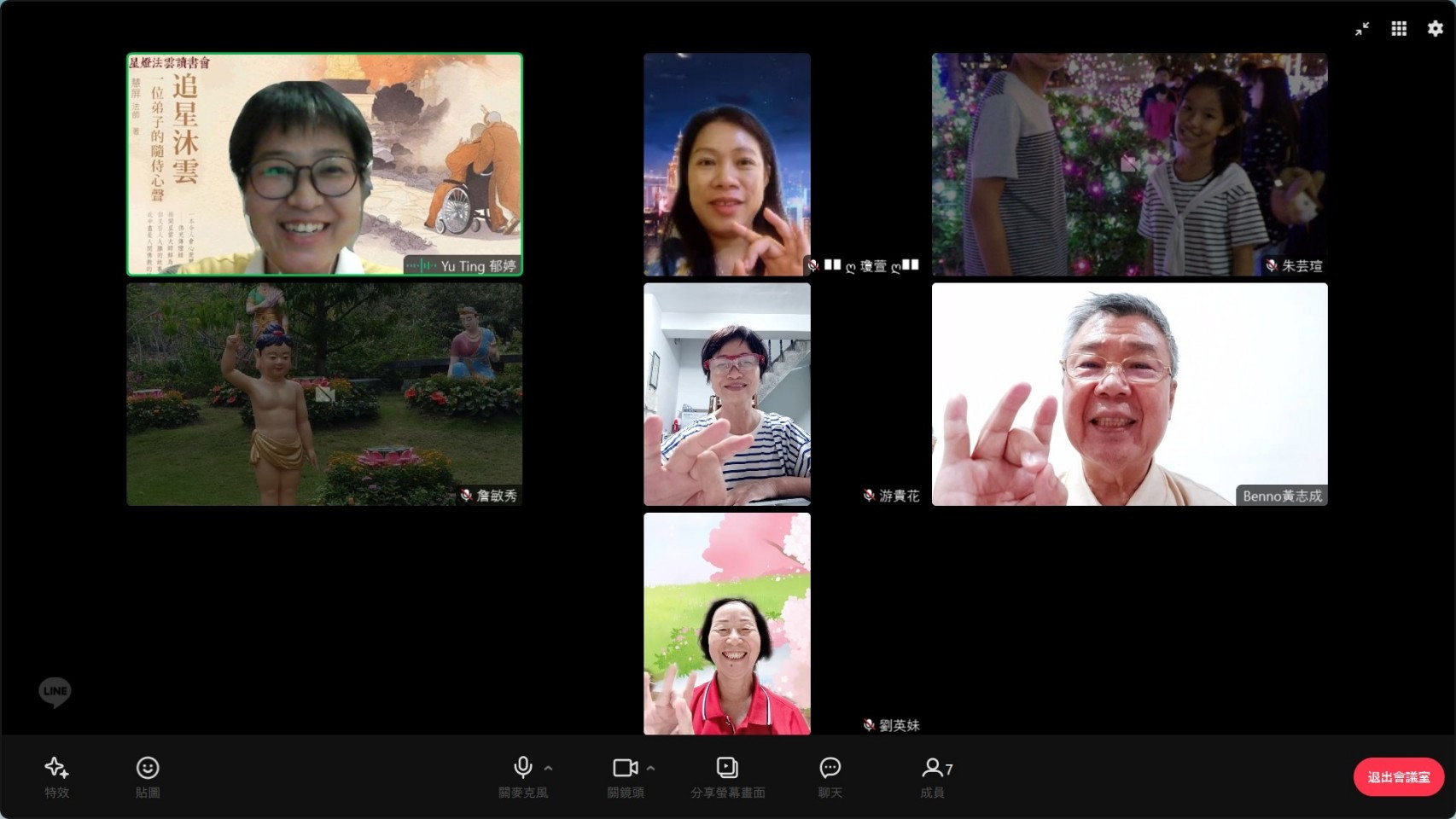The image size is (1456, 819).
Task: Switch to grid view layout
Action: pyautogui.click(x=1399, y=29)
